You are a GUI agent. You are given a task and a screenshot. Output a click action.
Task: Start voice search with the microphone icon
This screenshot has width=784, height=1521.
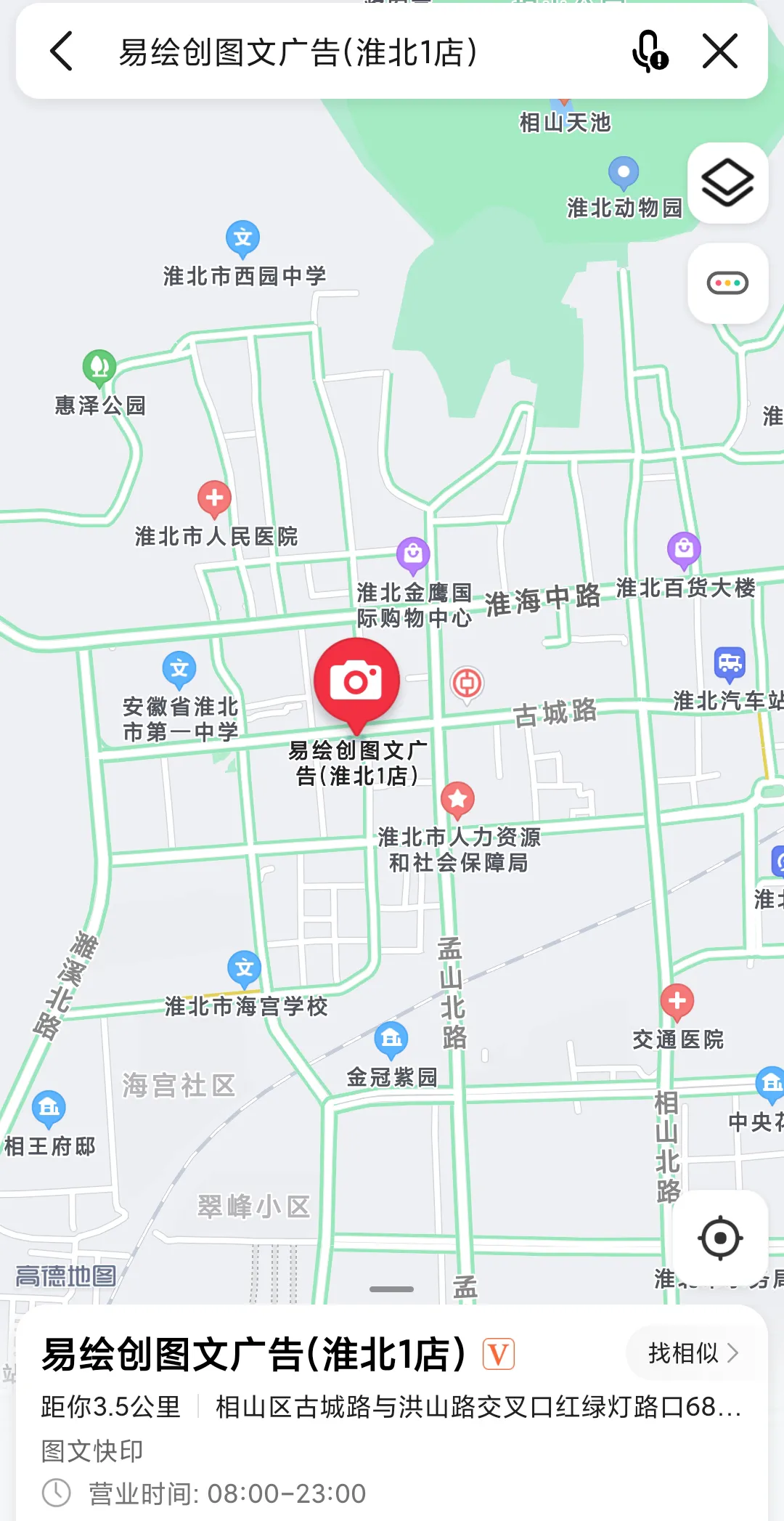(650, 52)
